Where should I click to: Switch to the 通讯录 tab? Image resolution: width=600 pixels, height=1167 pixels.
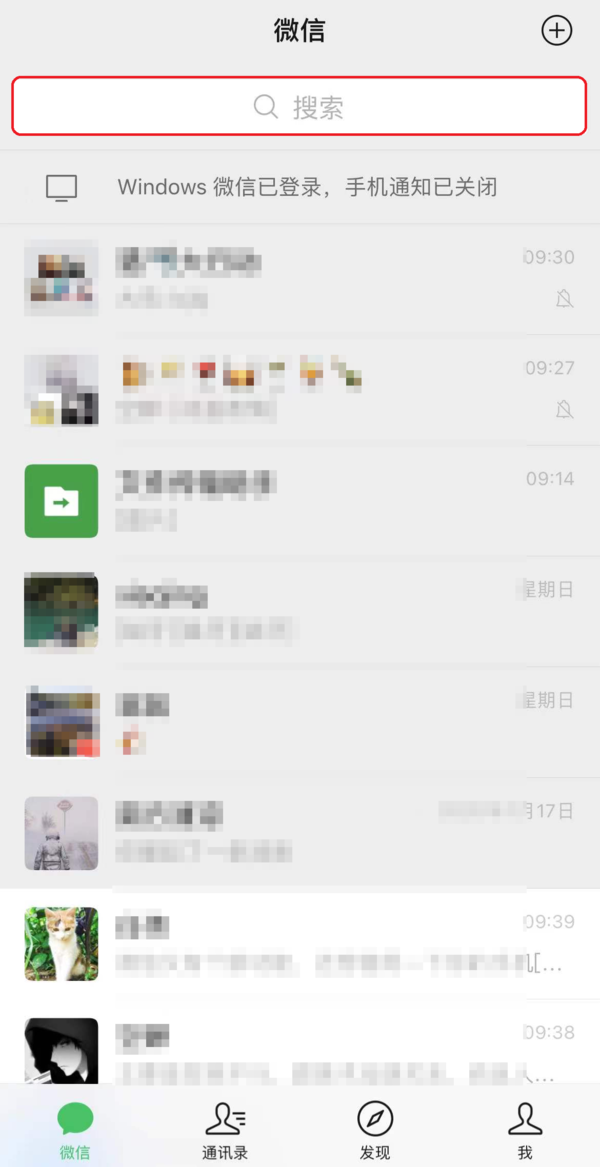(x=225, y=1130)
